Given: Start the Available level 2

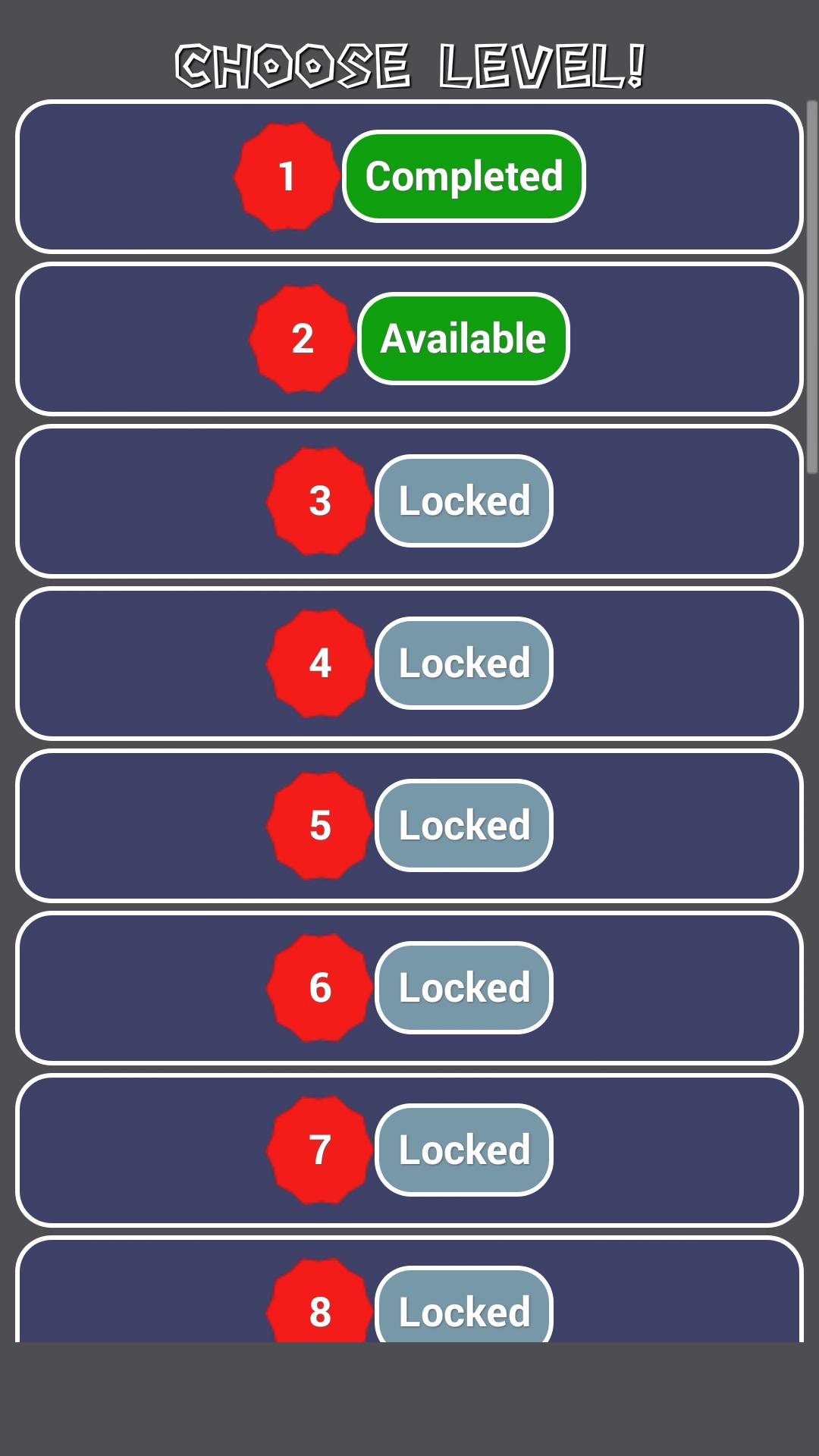Looking at the screenshot, I should [x=463, y=339].
